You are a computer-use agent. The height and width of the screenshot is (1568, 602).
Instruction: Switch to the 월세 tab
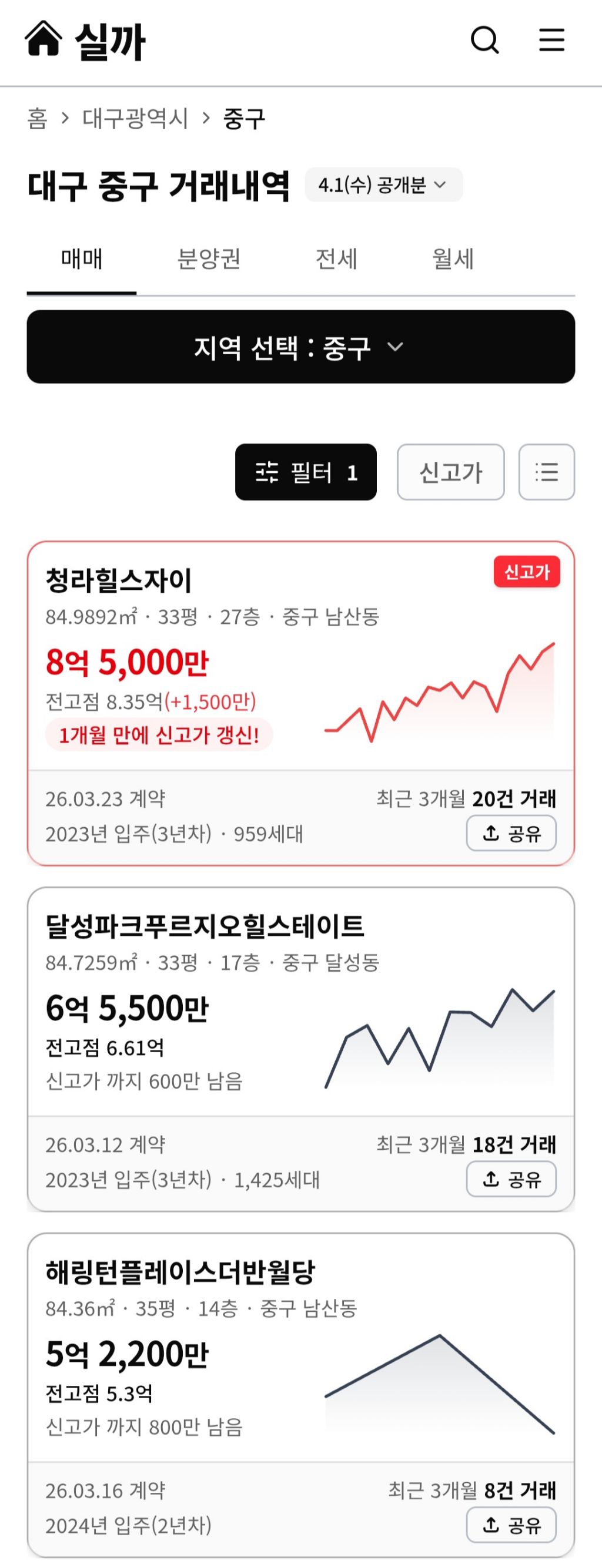coord(453,259)
